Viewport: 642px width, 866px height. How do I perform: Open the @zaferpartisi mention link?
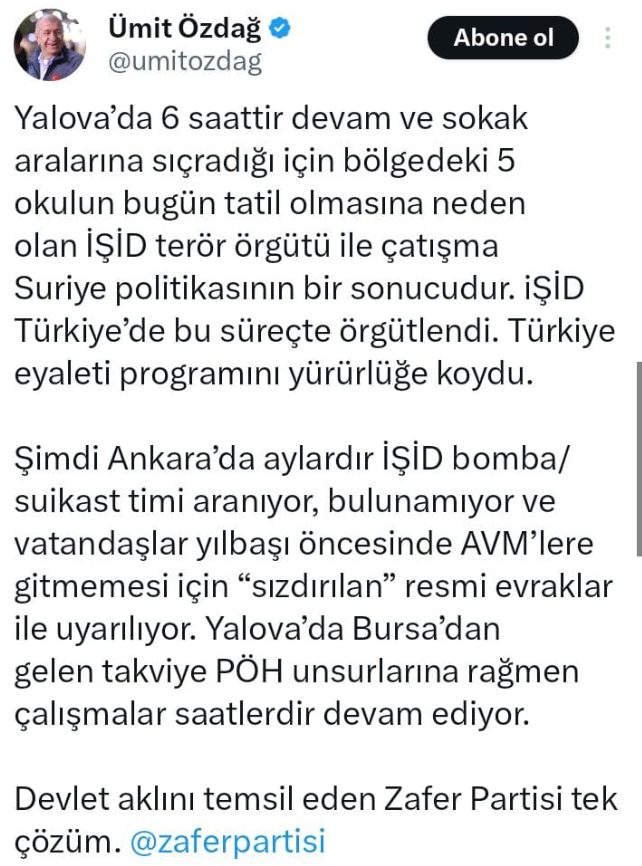tap(228, 841)
